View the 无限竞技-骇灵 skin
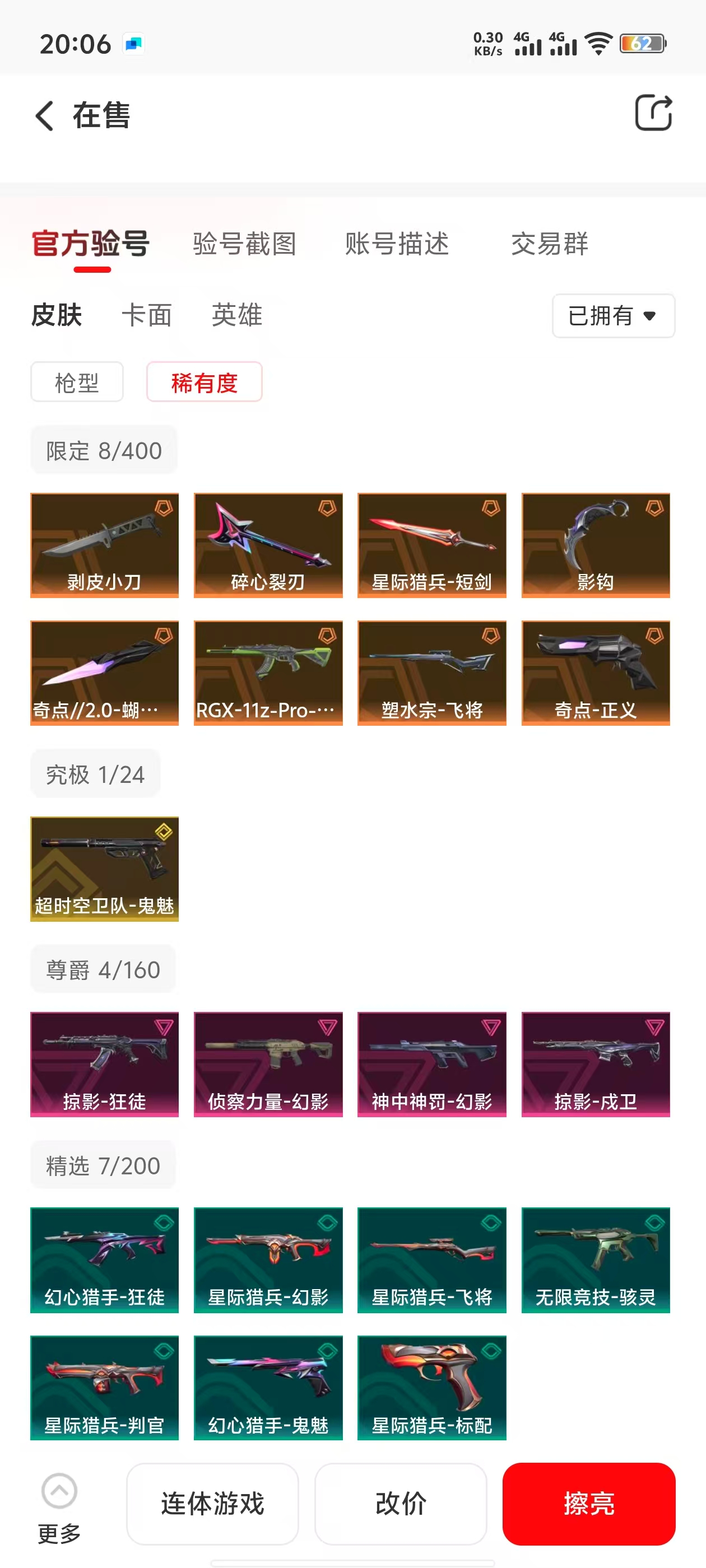Viewport: 706px width, 1568px height. [595, 1259]
